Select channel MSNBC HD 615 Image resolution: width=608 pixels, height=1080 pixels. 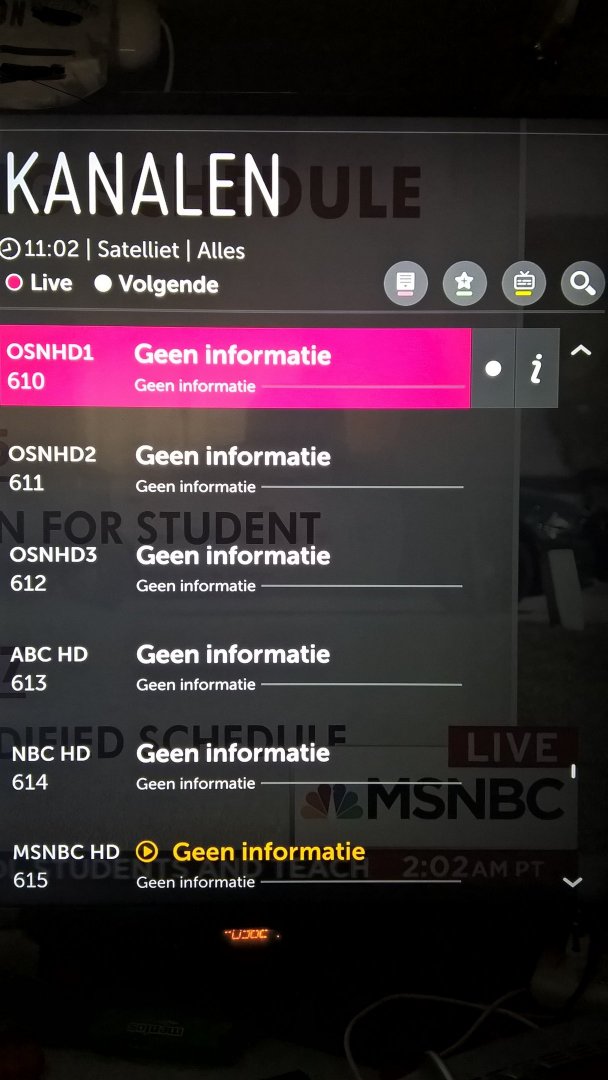click(x=235, y=864)
